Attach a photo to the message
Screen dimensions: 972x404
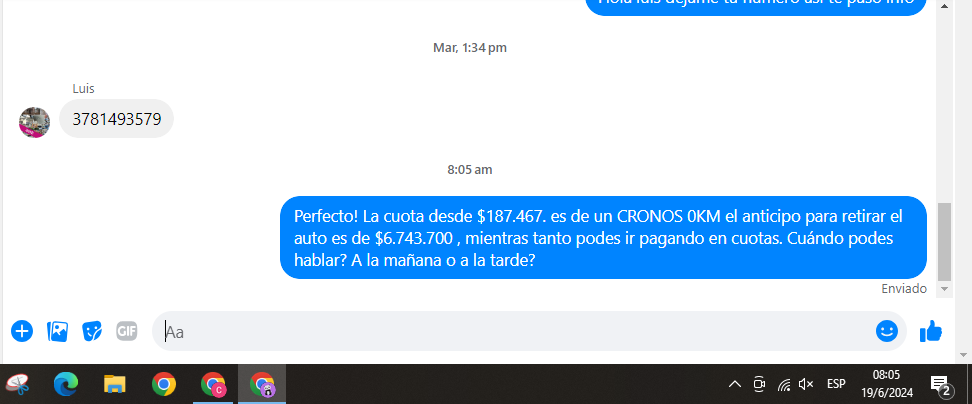click(x=58, y=331)
